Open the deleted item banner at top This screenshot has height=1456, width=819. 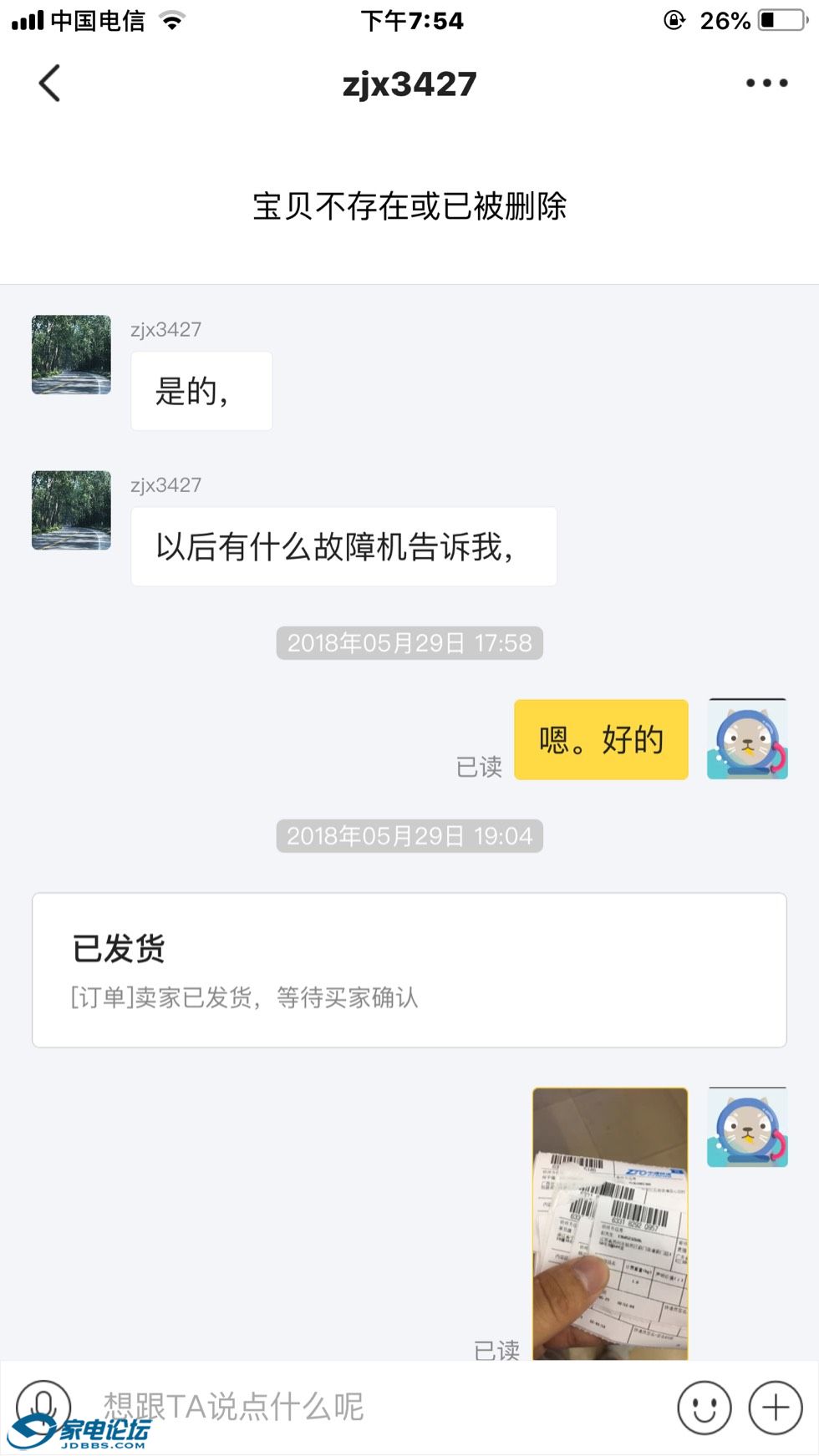[409, 206]
